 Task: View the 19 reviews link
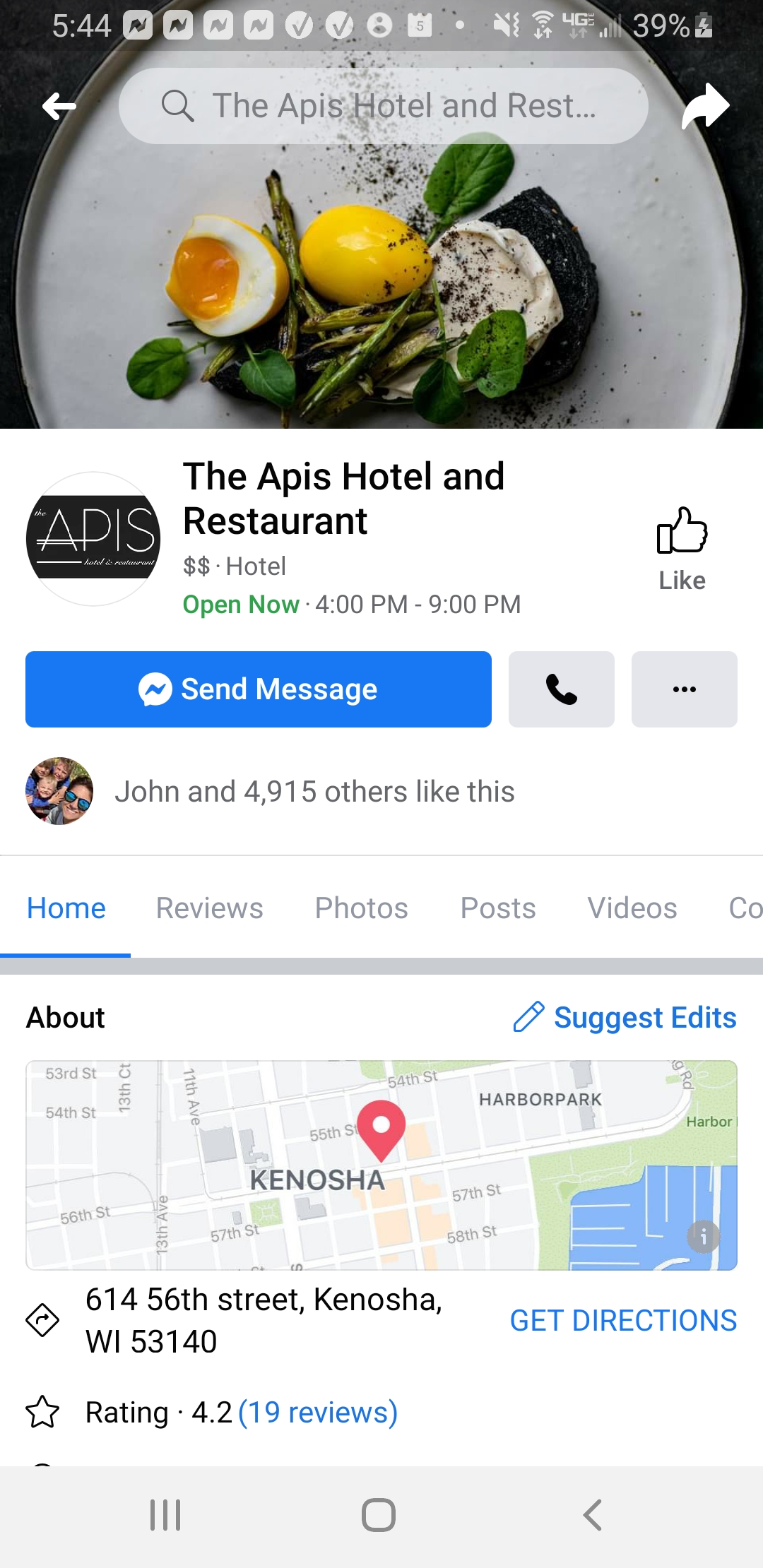click(318, 1413)
